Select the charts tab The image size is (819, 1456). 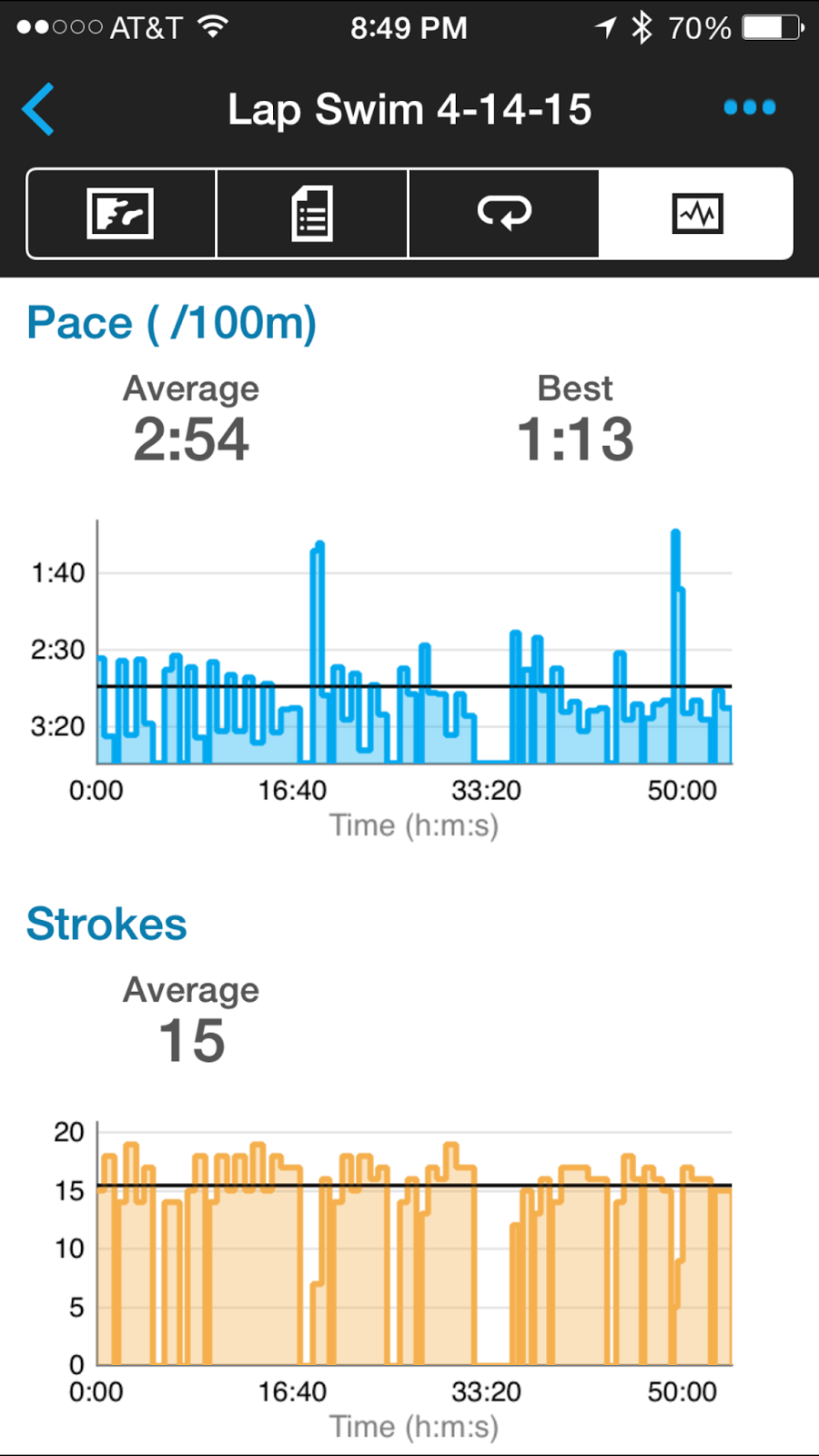coord(696,214)
